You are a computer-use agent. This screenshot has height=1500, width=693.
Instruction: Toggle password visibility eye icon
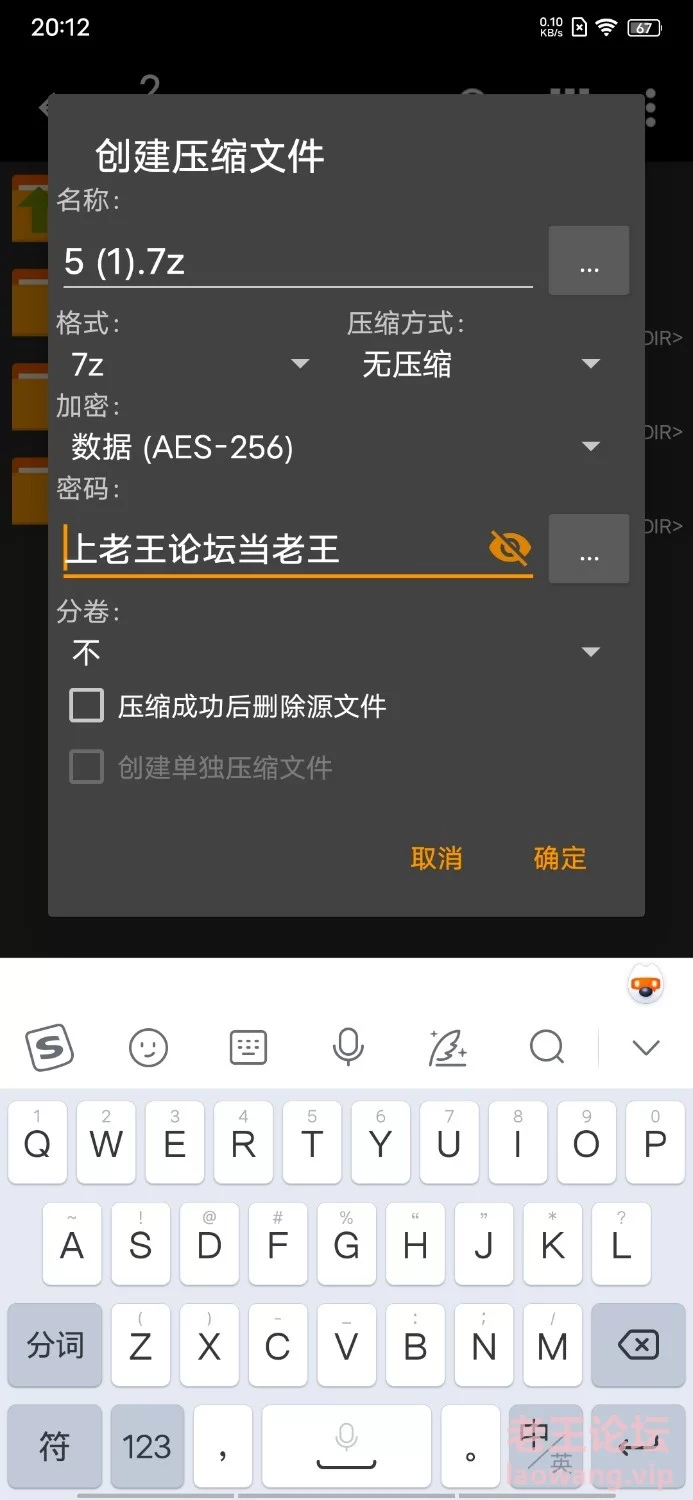[509, 548]
